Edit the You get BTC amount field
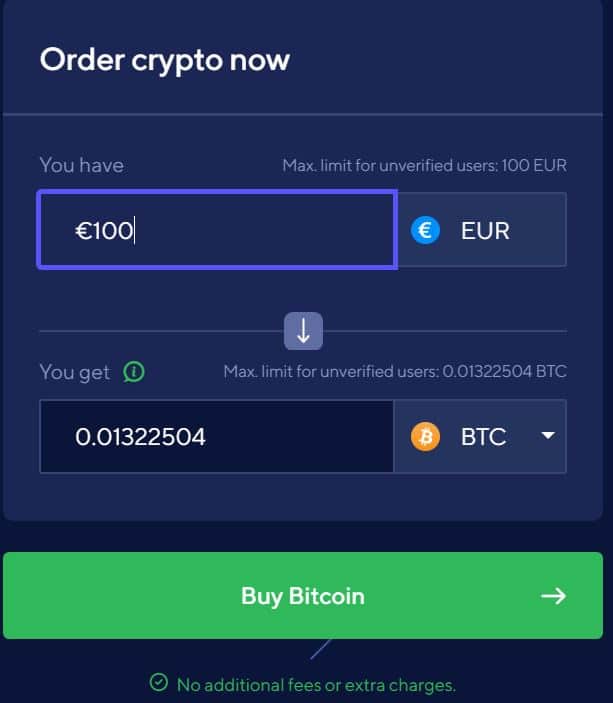Viewport: 613px width, 703px height. 217,437
